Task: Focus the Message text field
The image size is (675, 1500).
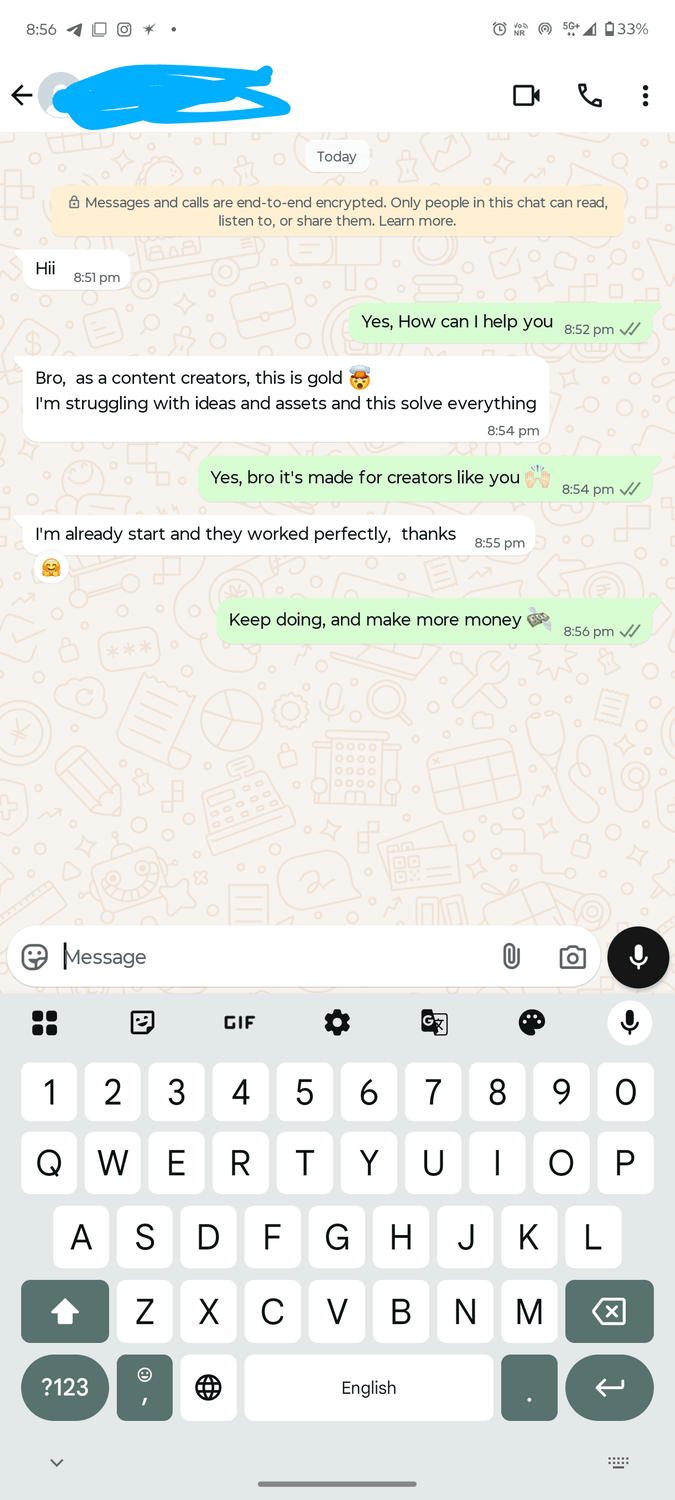Action: tap(270, 957)
